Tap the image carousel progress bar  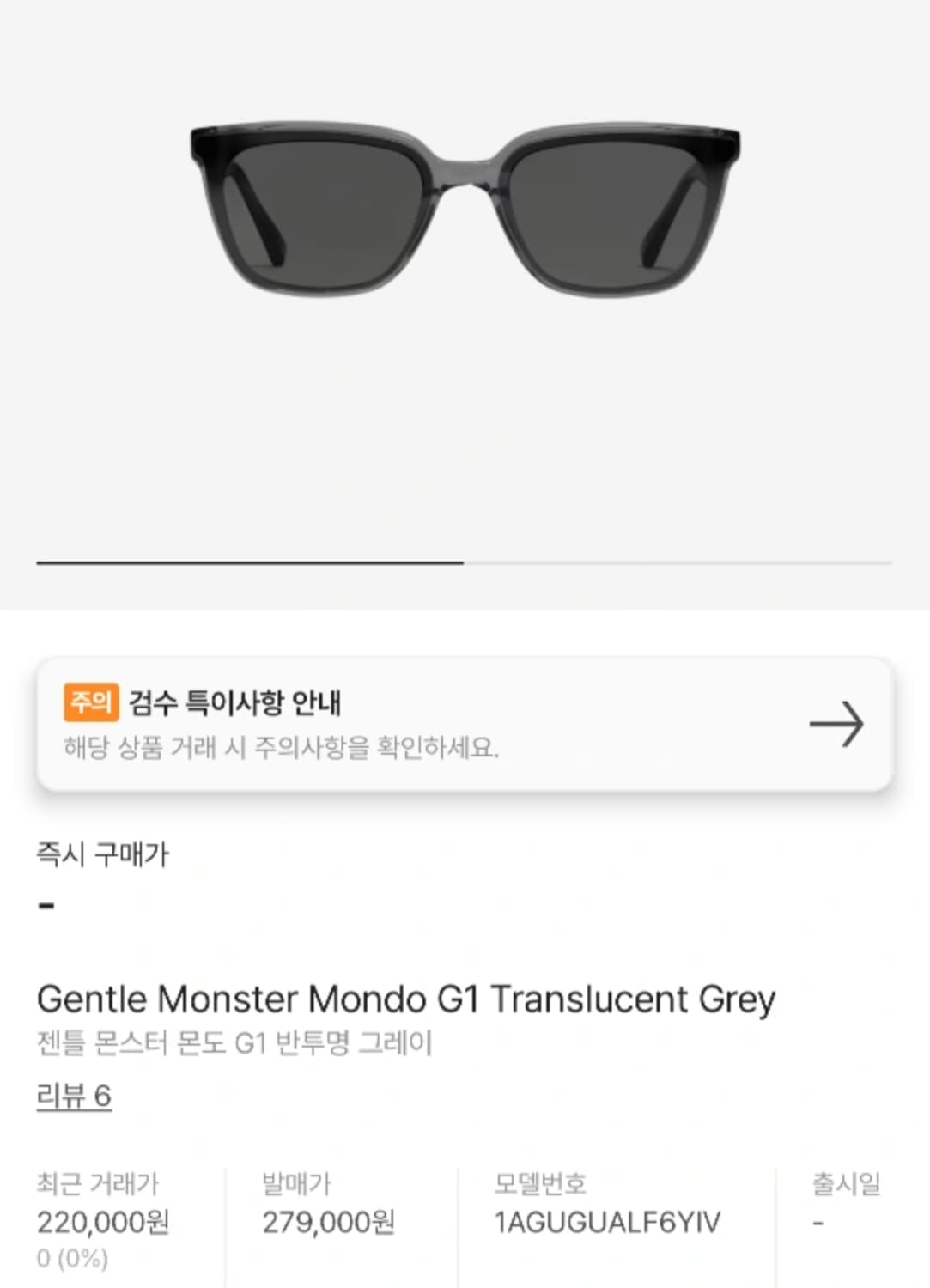(x=464, y=562)
